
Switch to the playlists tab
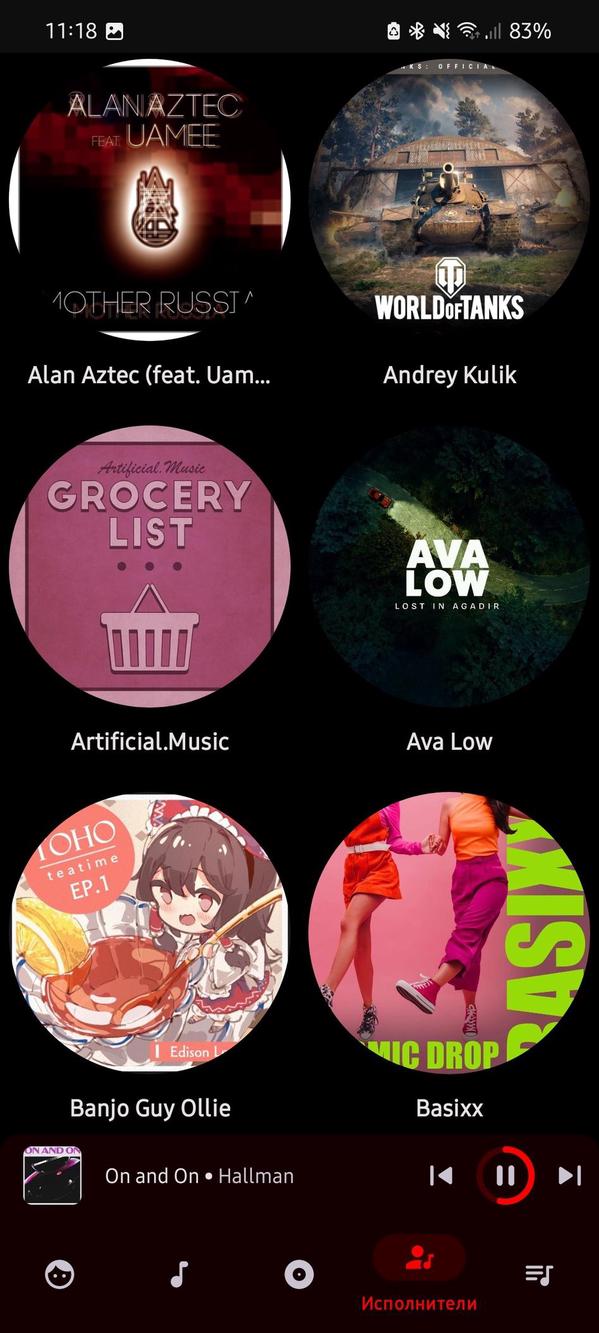pyautogui.click(x=539, y=1274)
